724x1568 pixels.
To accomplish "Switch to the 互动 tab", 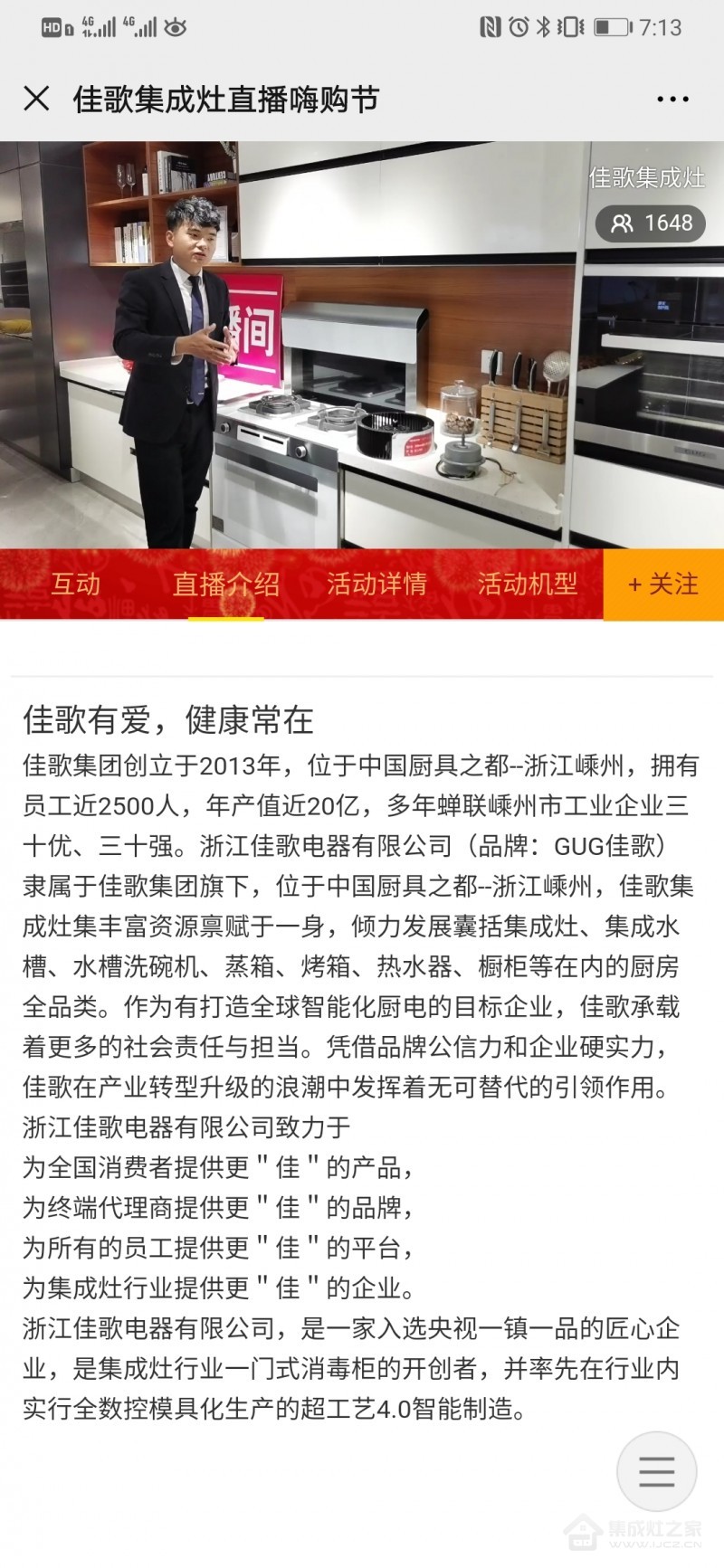I will [75, 584].
